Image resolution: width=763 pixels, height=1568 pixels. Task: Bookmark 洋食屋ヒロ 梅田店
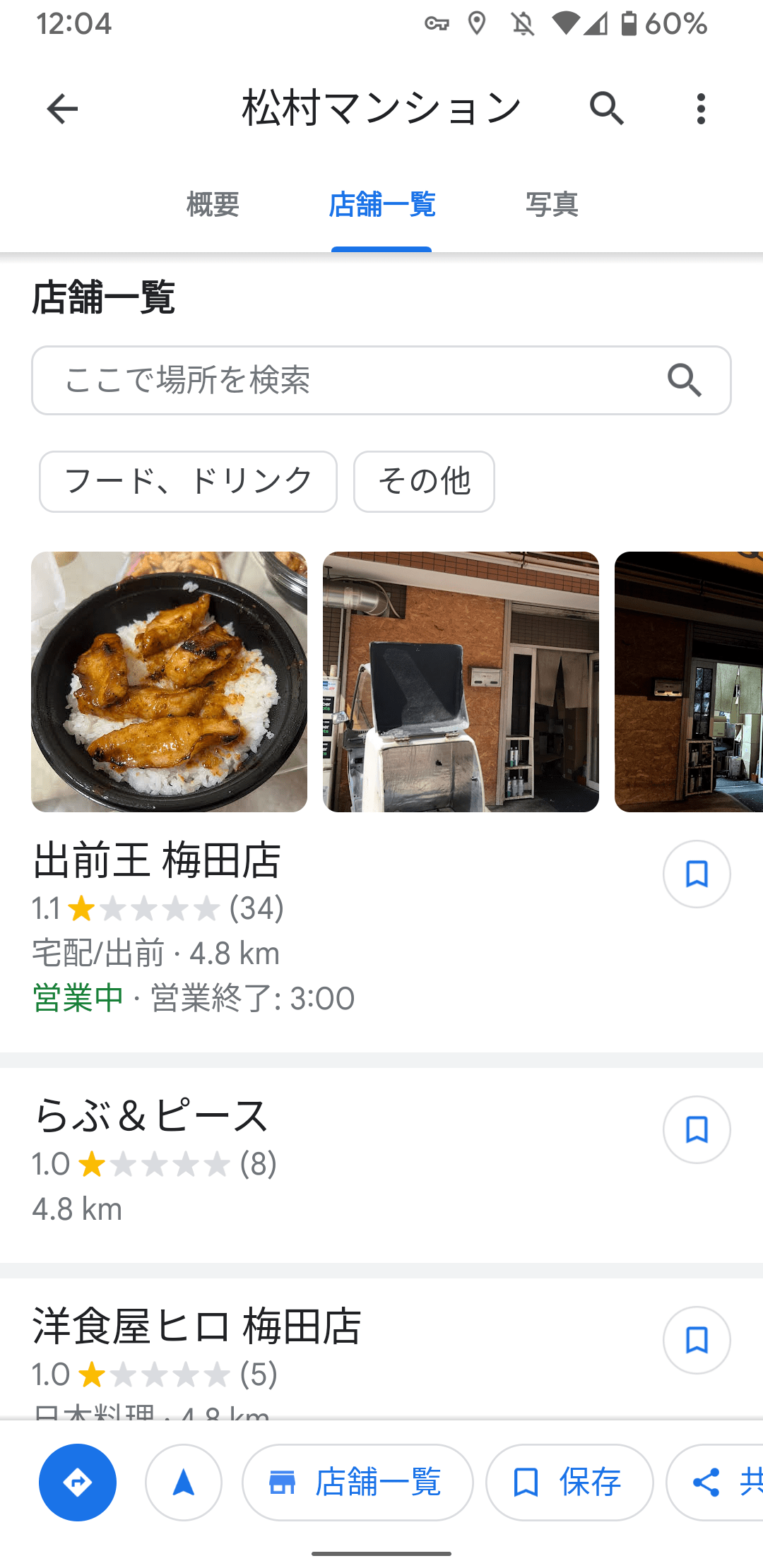coord(697,1340)
